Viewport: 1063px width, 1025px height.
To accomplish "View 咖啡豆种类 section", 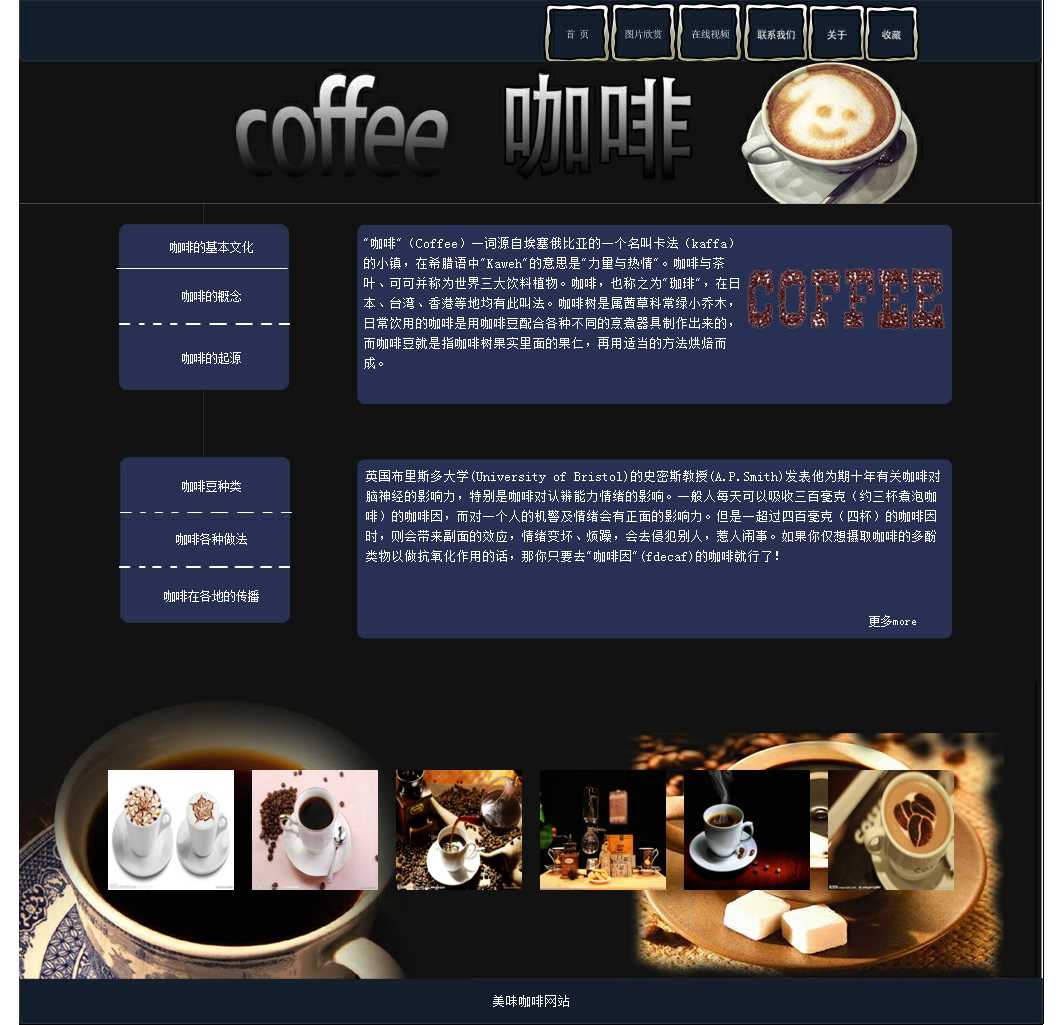I will point(211,486).
